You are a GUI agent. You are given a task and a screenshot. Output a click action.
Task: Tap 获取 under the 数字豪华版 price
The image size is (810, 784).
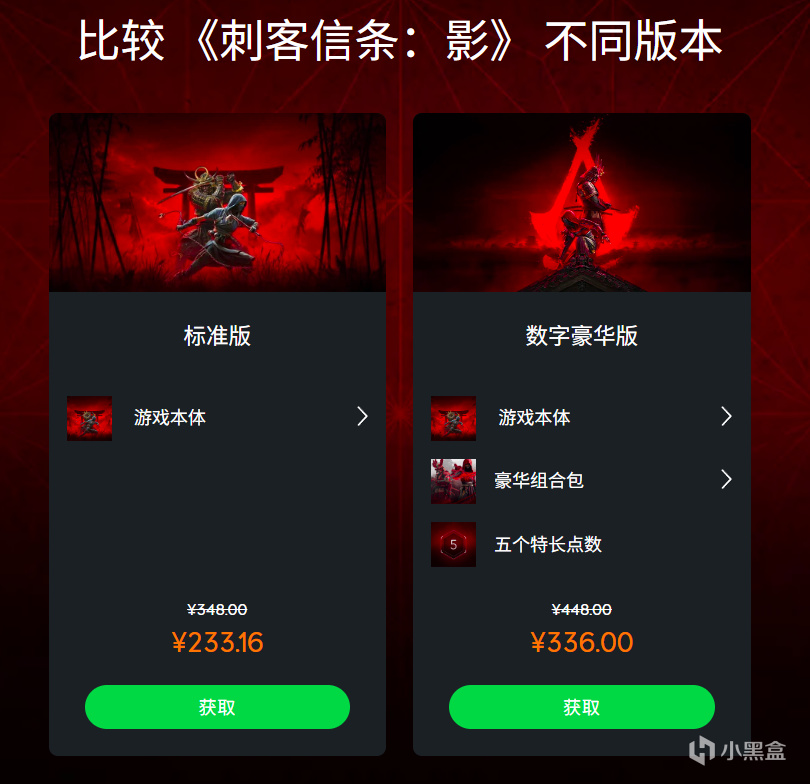coord(582,707)
